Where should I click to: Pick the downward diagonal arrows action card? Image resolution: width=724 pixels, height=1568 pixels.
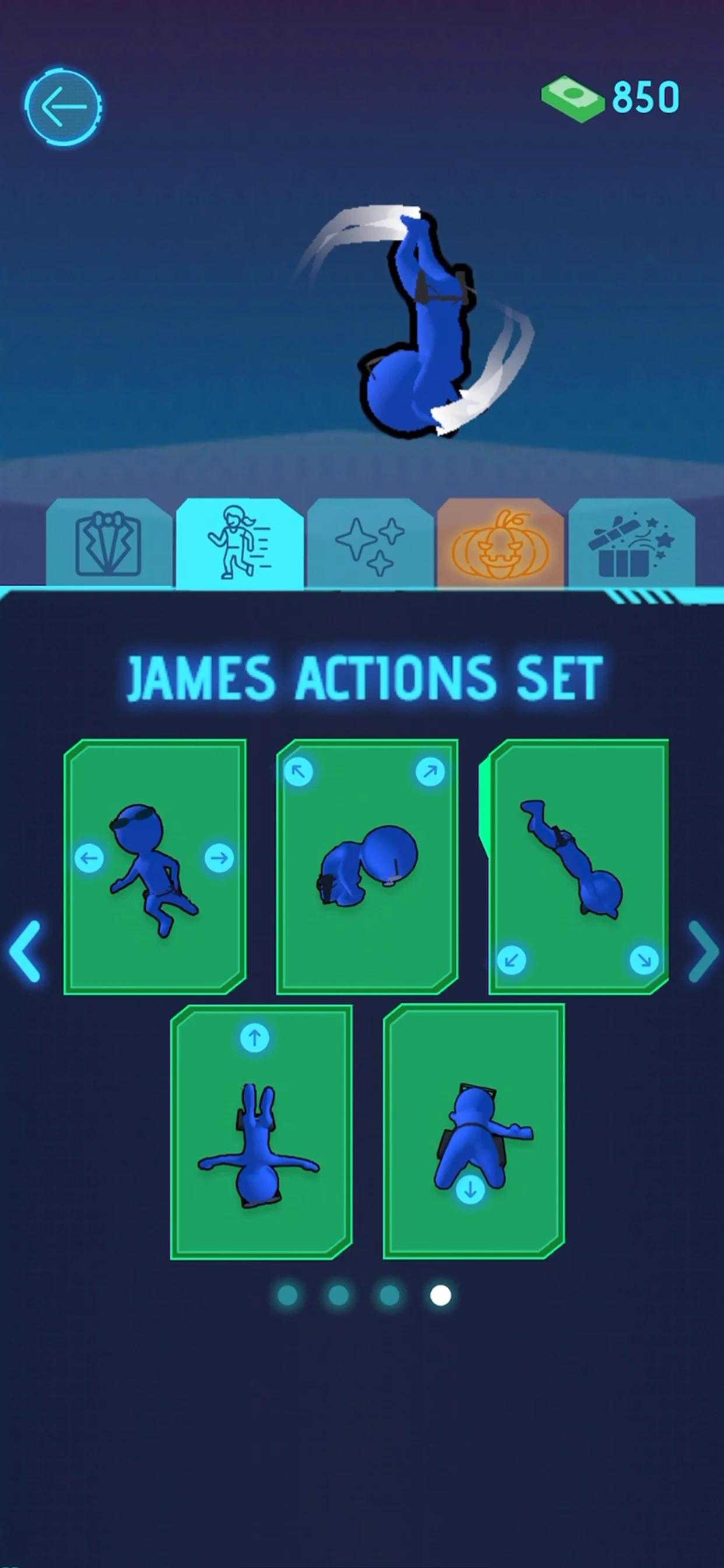click(x=578, y=867)
